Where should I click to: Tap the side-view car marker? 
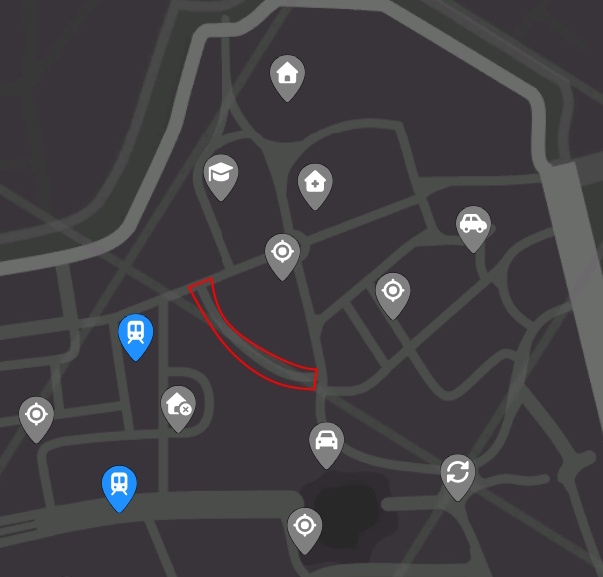coord(473,225)
